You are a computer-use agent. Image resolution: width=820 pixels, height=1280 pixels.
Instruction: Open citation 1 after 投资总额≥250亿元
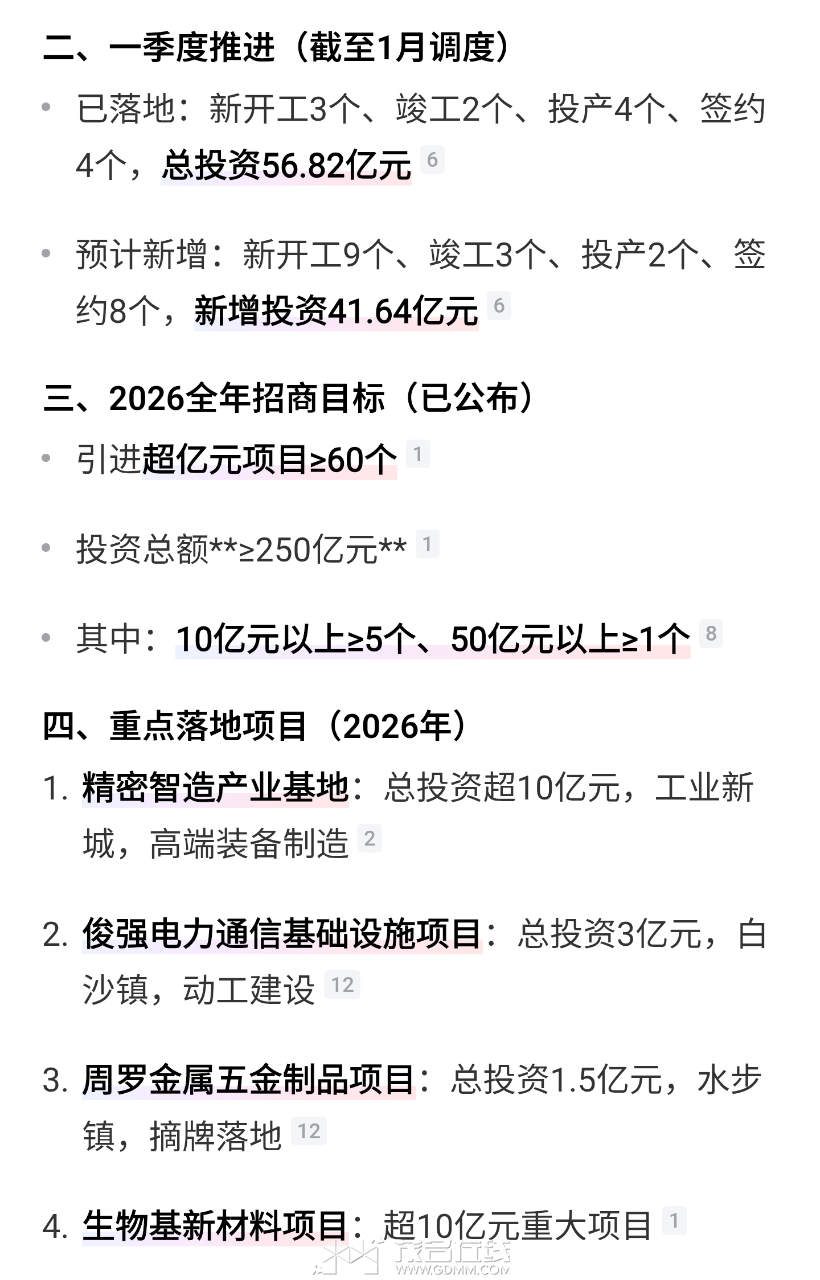point(427,544)
